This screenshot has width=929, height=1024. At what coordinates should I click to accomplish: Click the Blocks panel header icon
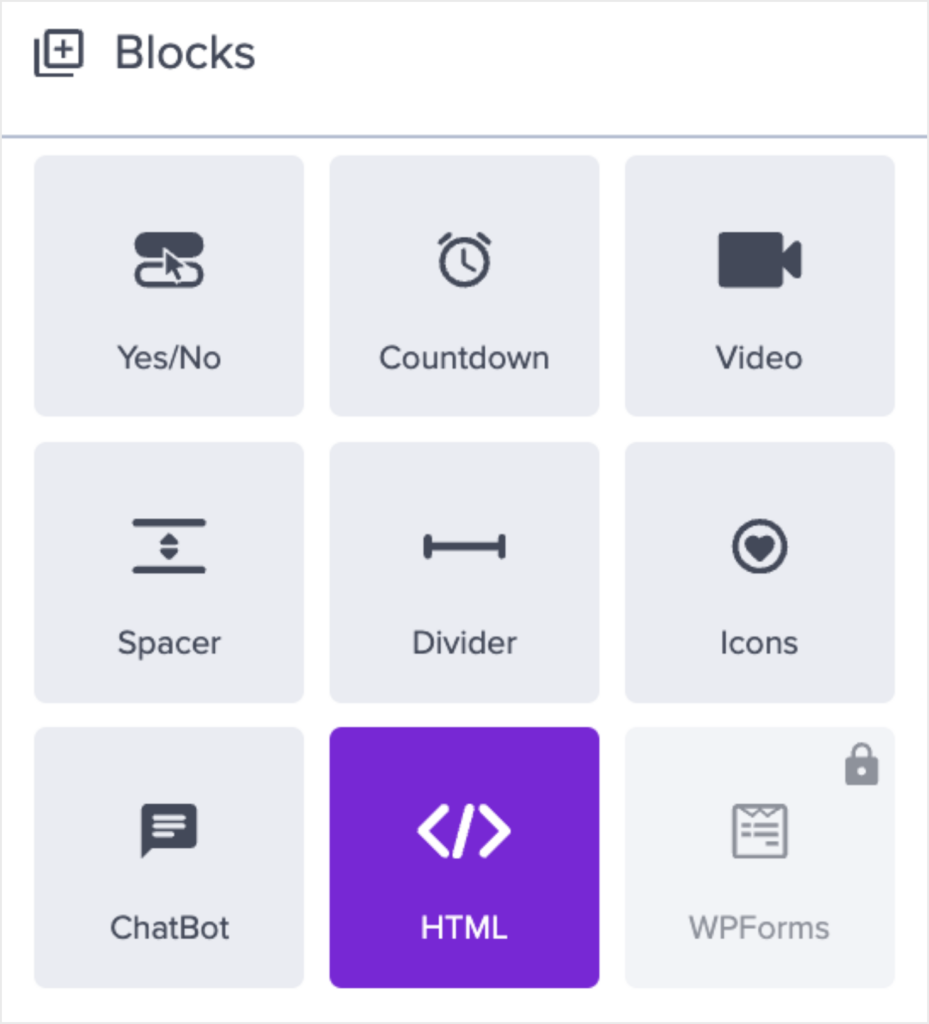[57, 52]
